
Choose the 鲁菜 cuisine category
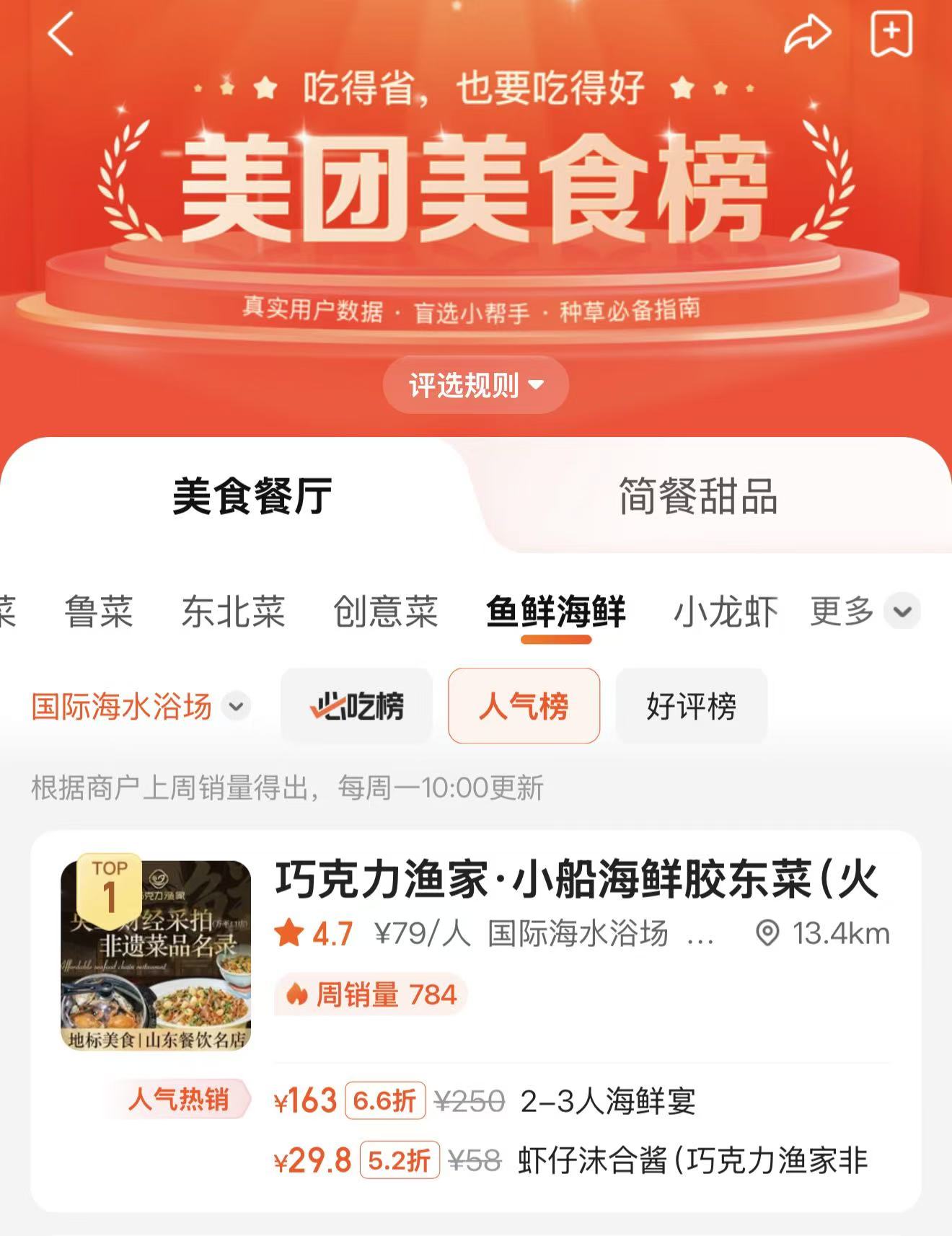coord(99,612)
